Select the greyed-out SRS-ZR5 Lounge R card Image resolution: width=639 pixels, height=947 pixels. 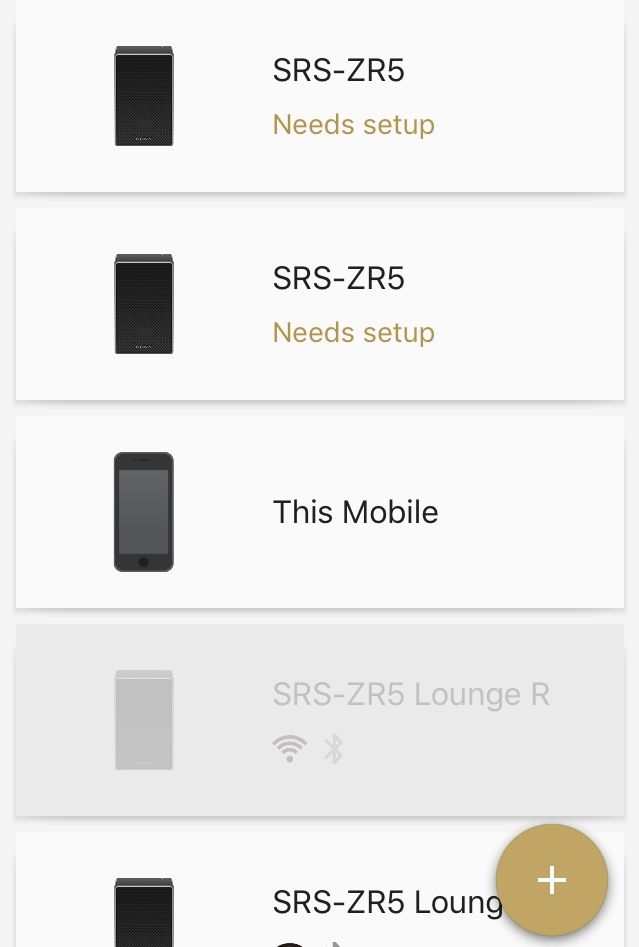(319, 720)
